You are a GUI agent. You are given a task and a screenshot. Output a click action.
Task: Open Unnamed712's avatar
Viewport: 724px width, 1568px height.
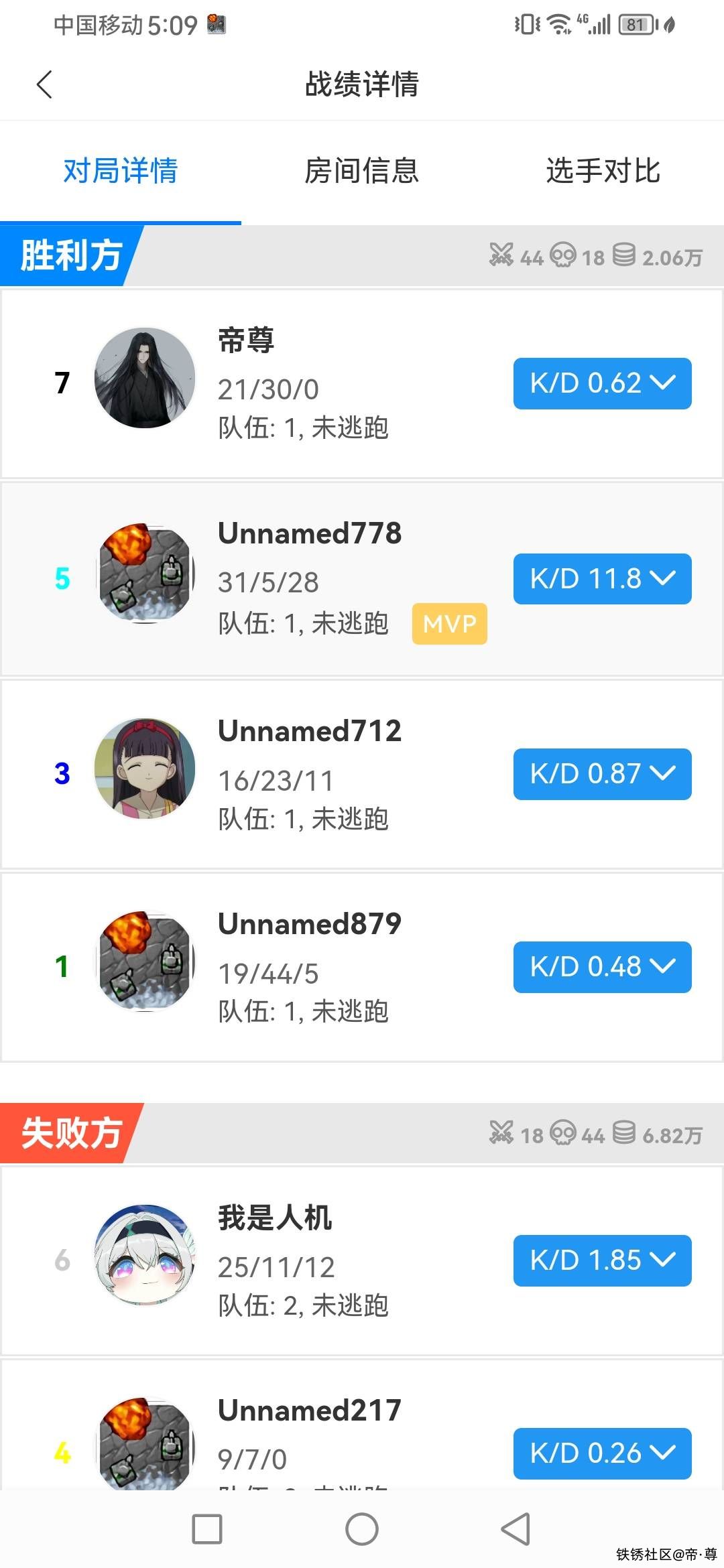[x=145, y=769]
